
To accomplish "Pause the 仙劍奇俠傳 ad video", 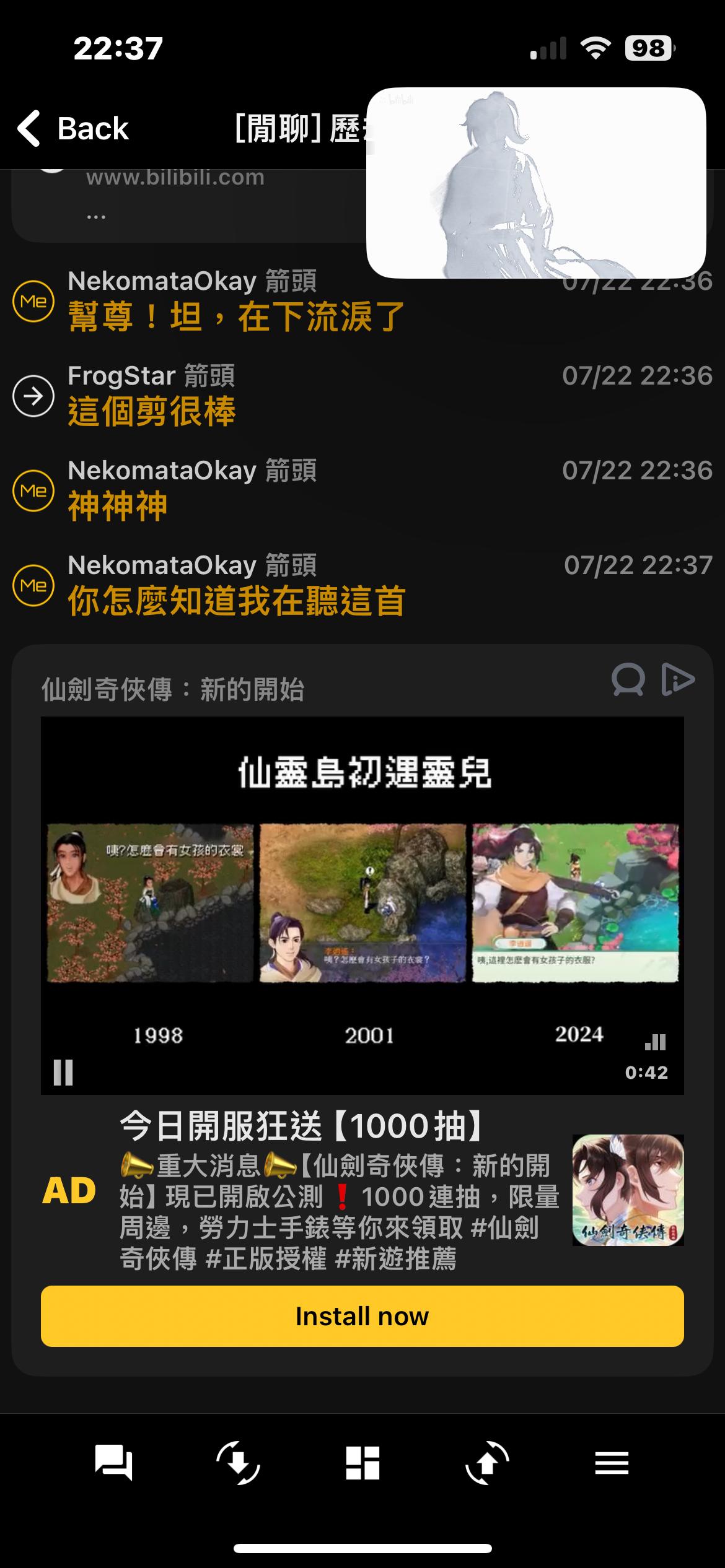I will click(63, 1072).
